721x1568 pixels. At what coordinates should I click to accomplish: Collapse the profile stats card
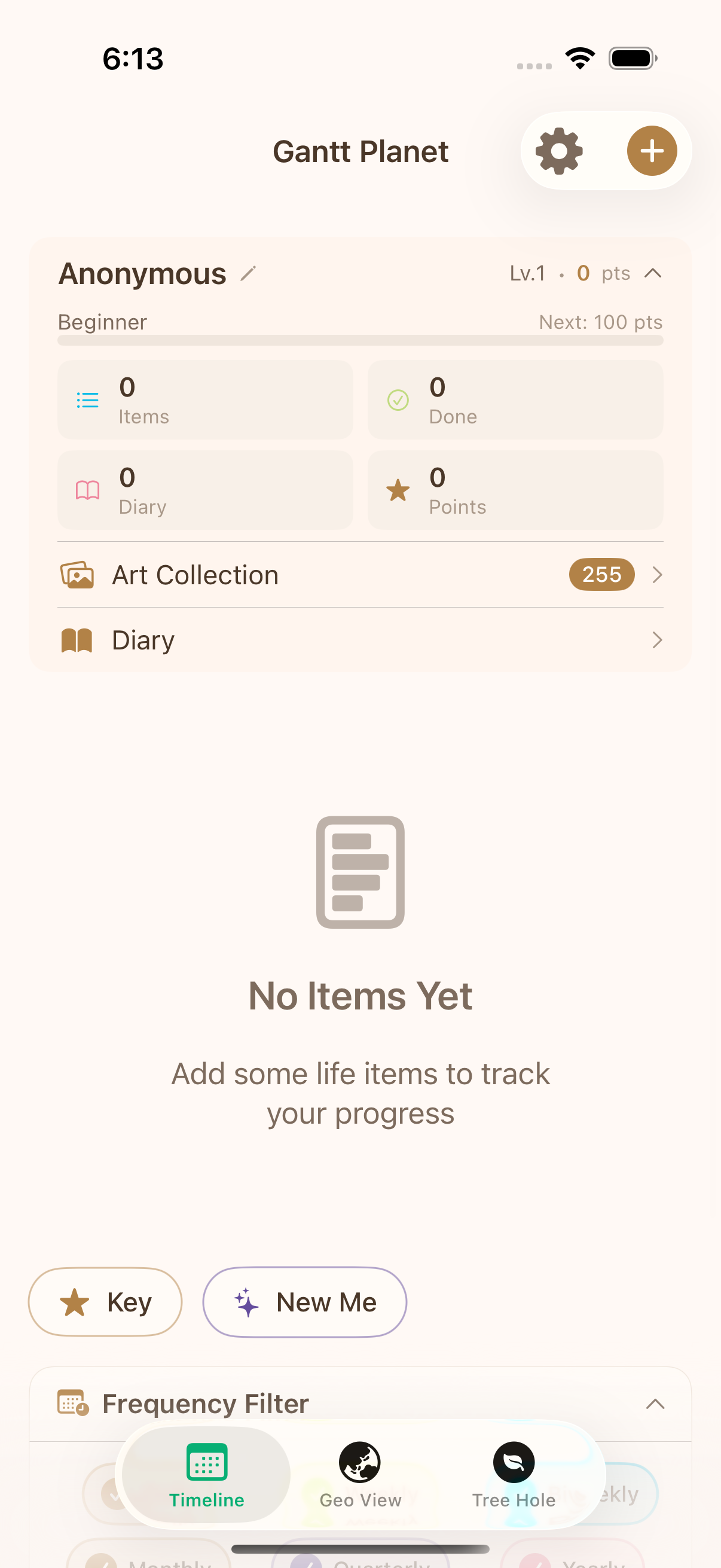click(653, 274)
